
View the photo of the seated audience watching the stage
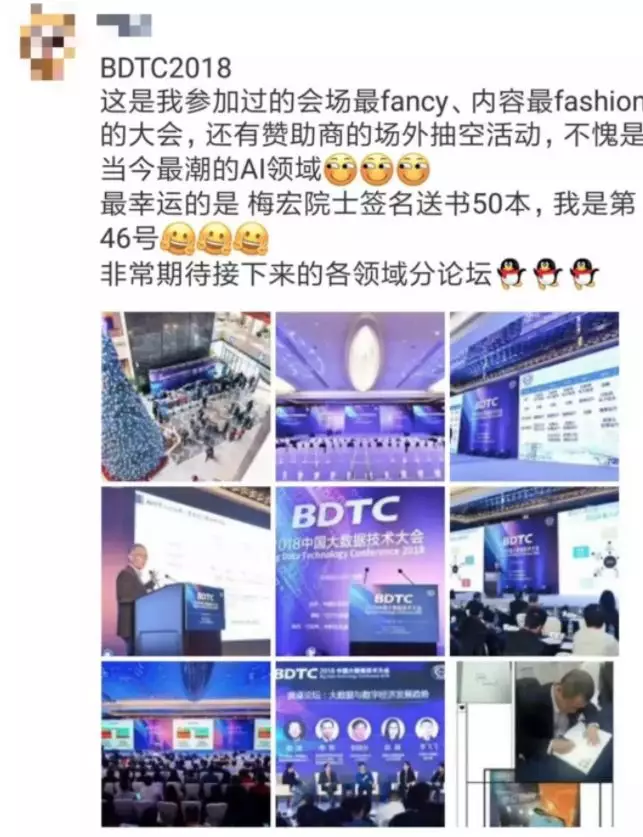(x=534, y=571)
